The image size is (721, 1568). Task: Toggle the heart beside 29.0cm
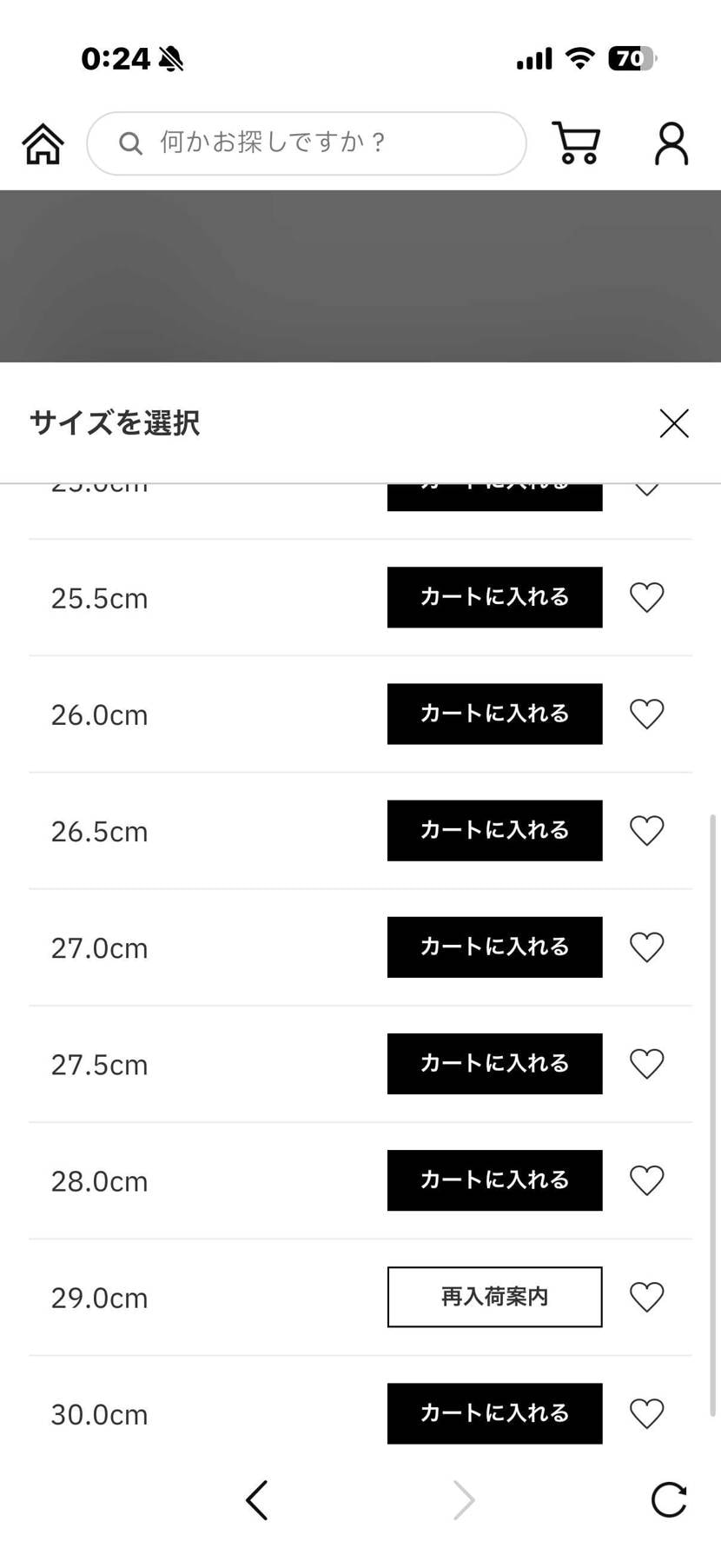point(646,1297)
